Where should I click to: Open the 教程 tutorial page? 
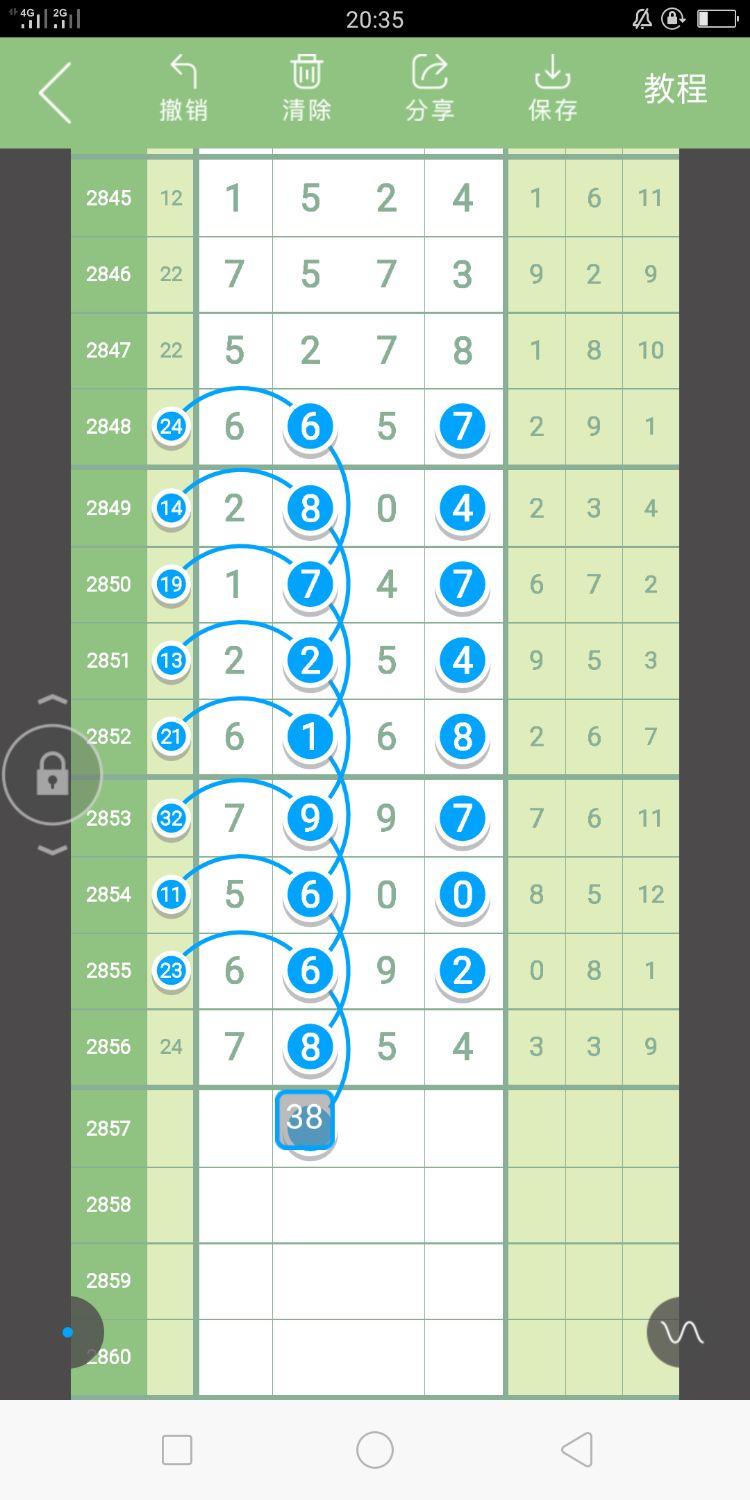675,90
